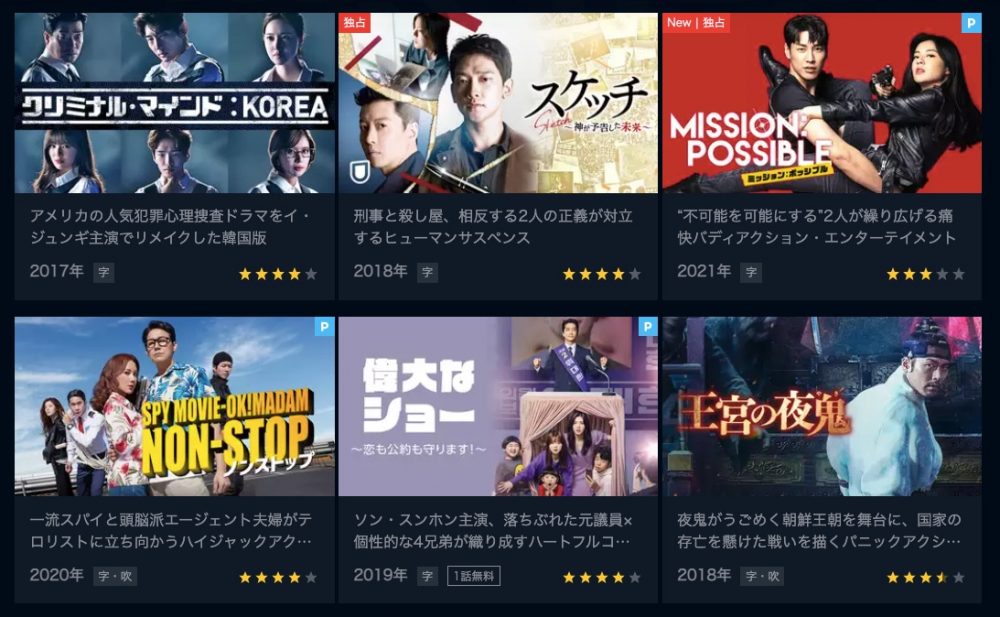Open クリミナル・マインド:KOREA drama card
The width and height of the screenshot is (1000, 617).
[174, 104]
